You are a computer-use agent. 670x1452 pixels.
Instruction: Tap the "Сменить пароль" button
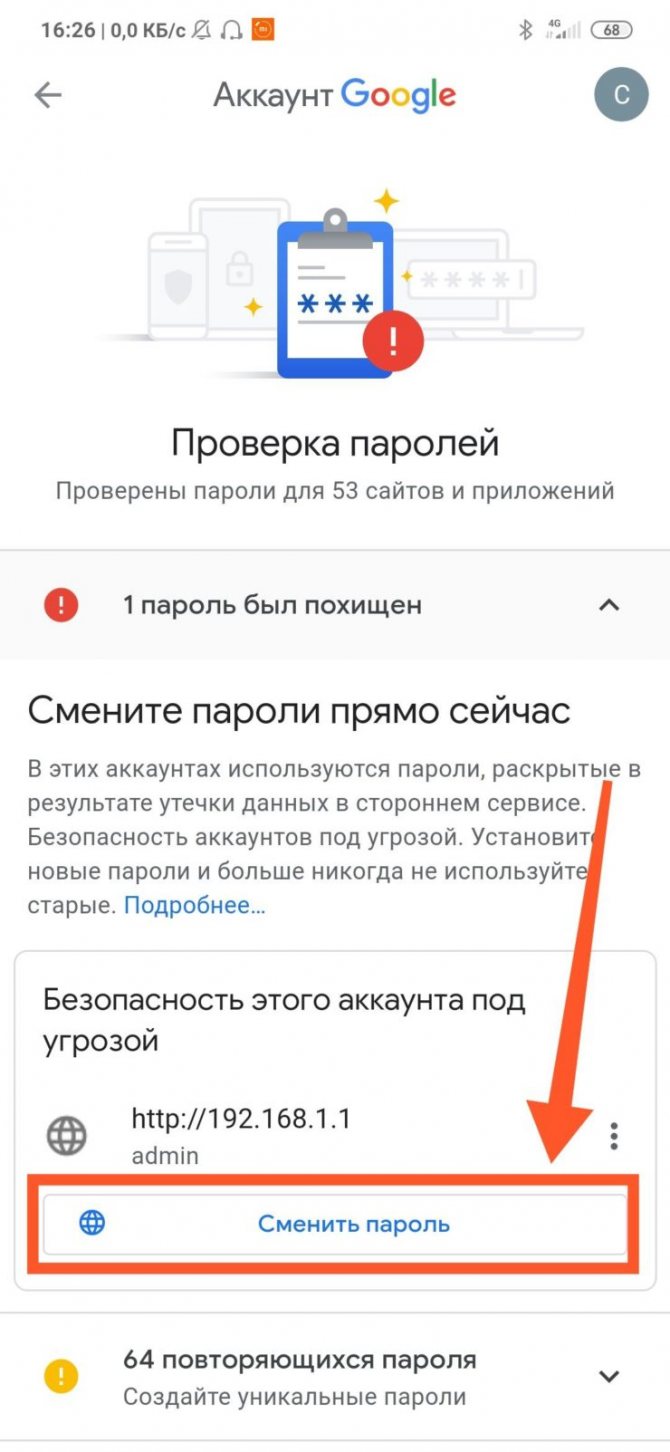click(x=335, y=1223)
